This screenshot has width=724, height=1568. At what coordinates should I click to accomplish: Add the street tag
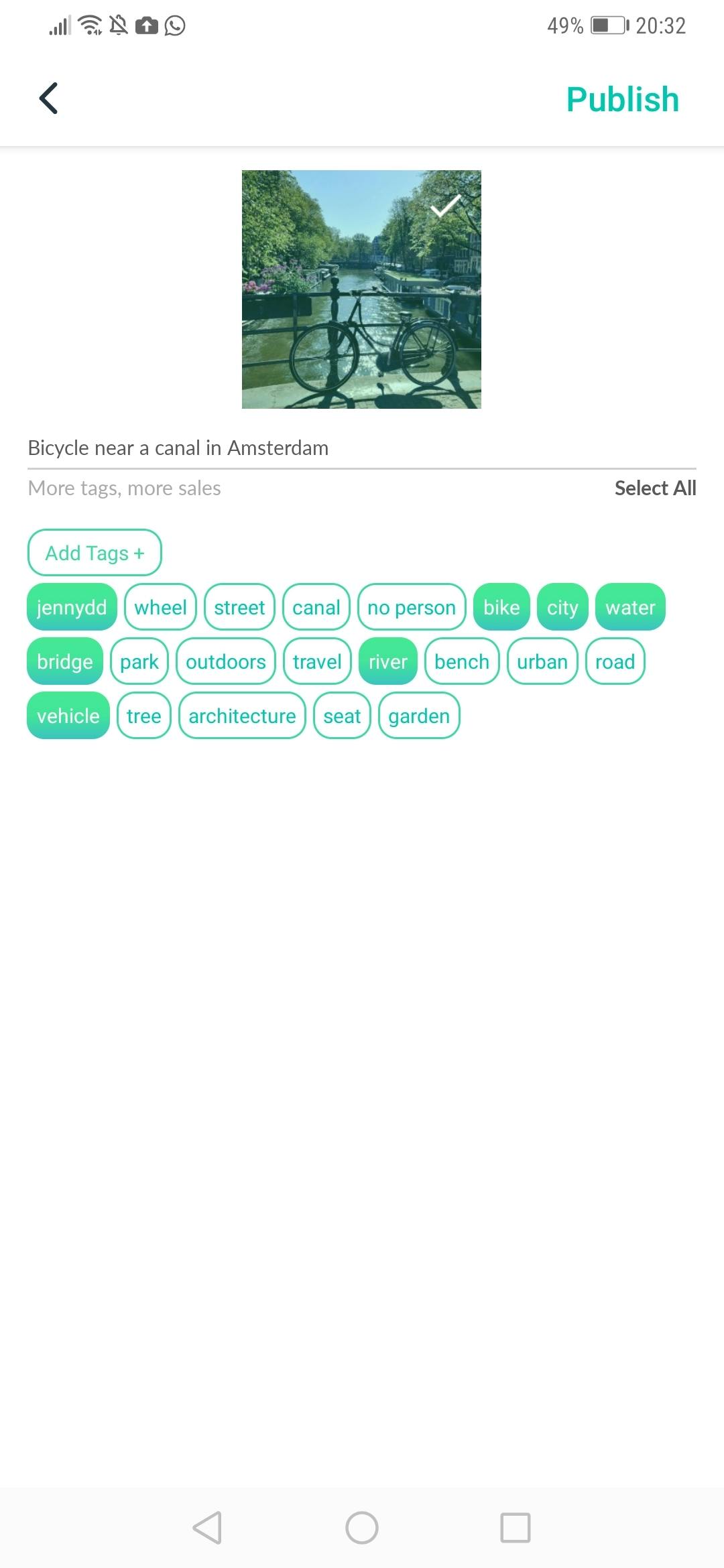(239, 607)
